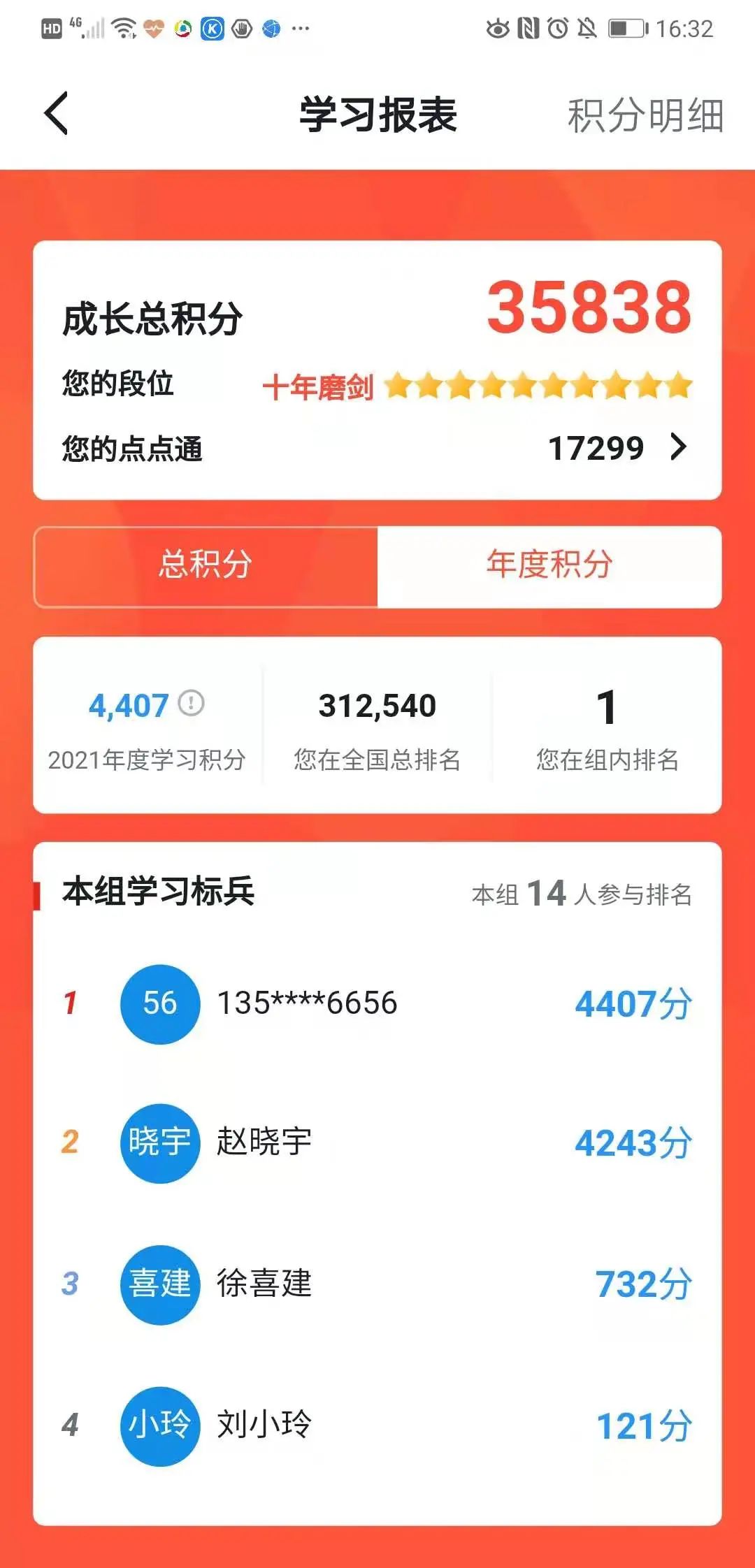Tap the info icon beside 4,407

(191, 703)
